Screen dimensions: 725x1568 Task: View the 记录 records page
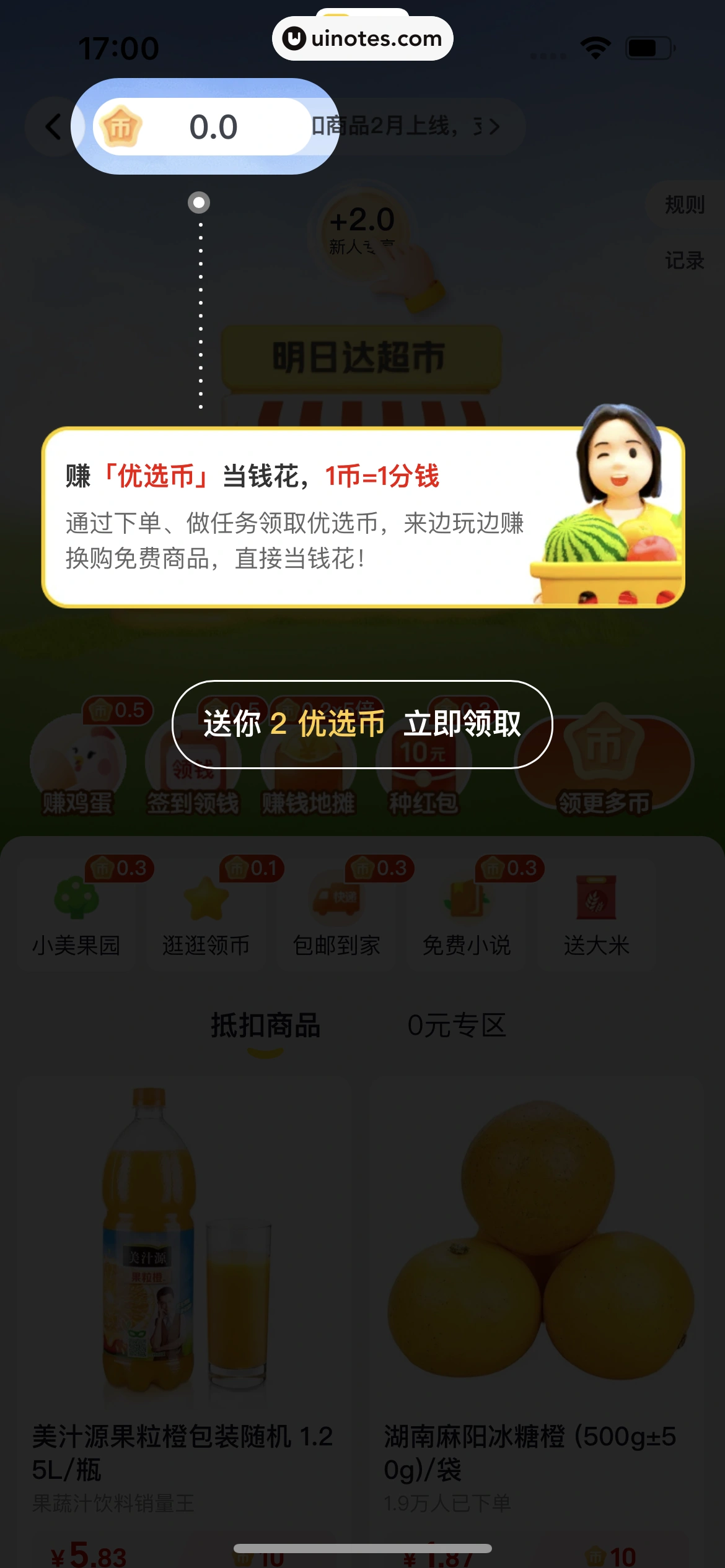click(684, 260)
